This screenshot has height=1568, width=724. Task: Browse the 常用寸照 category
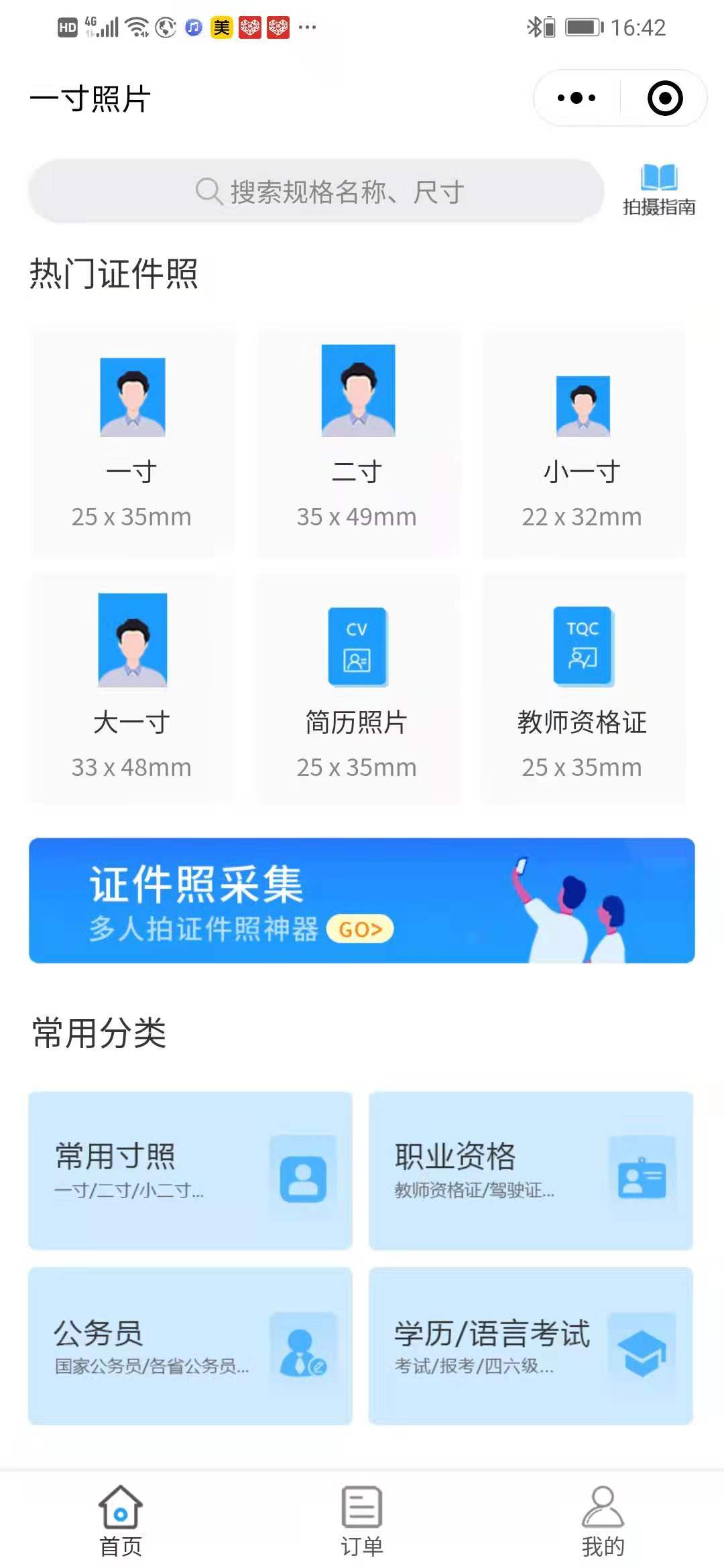(x=190, y=1170)
